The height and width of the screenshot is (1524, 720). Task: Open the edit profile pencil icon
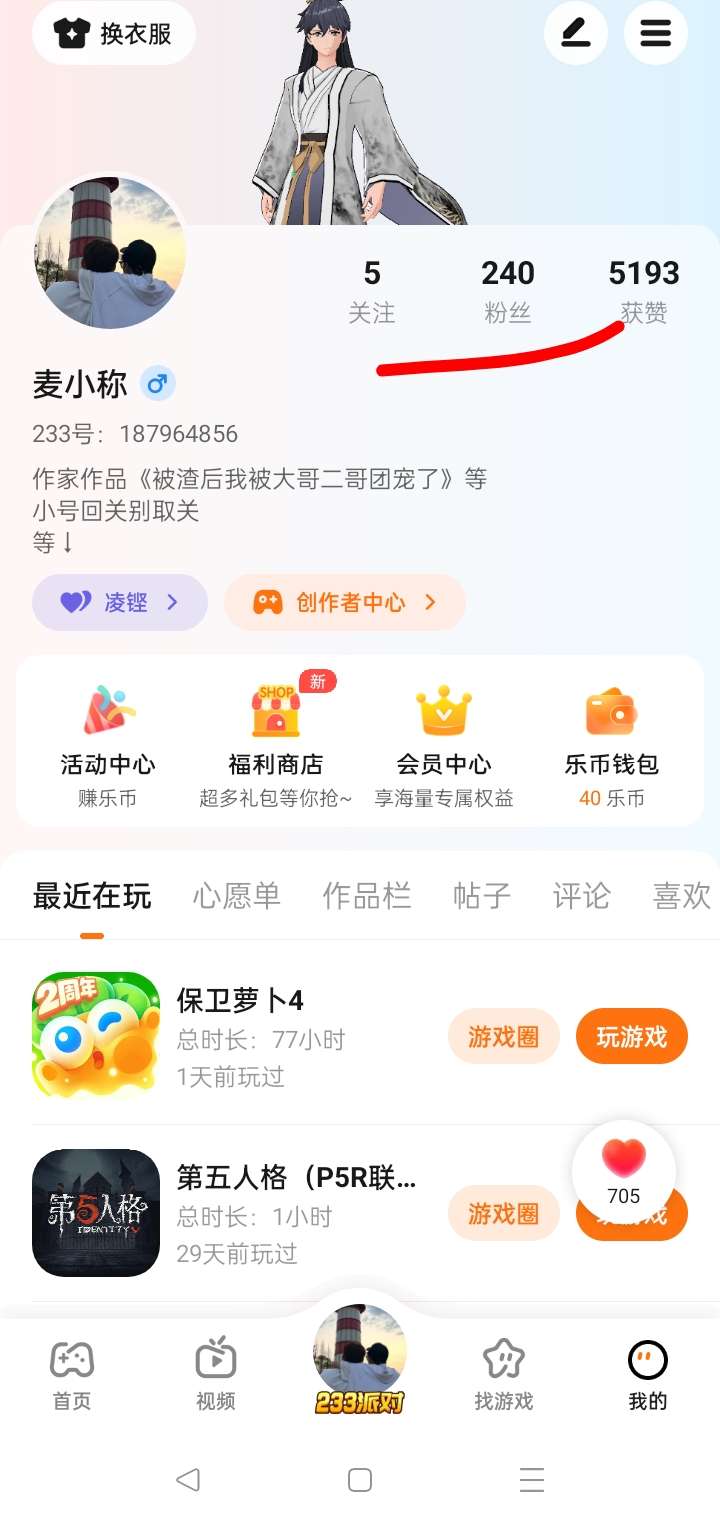pyautogui.click(x=575, y=34)
